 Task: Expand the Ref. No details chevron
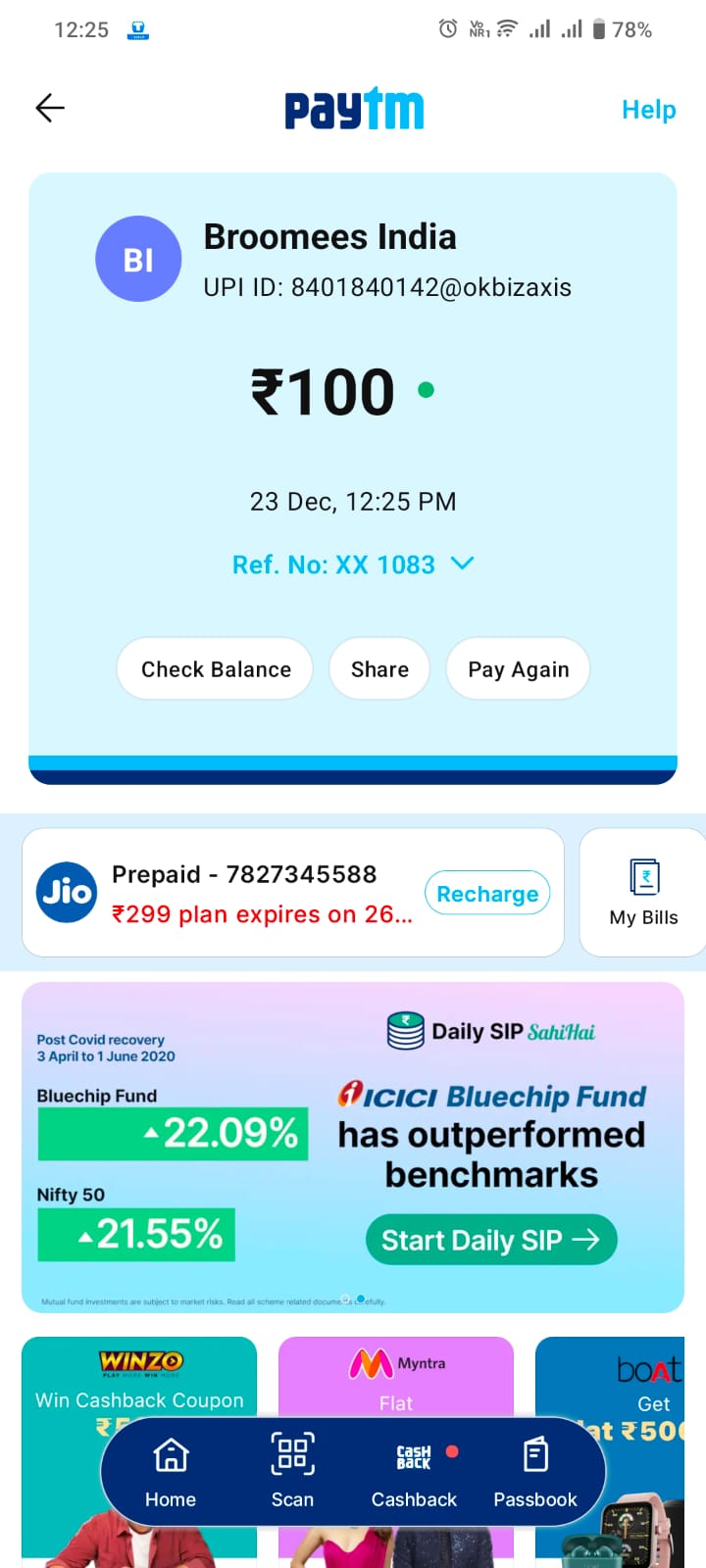click(x=462, y=563)
